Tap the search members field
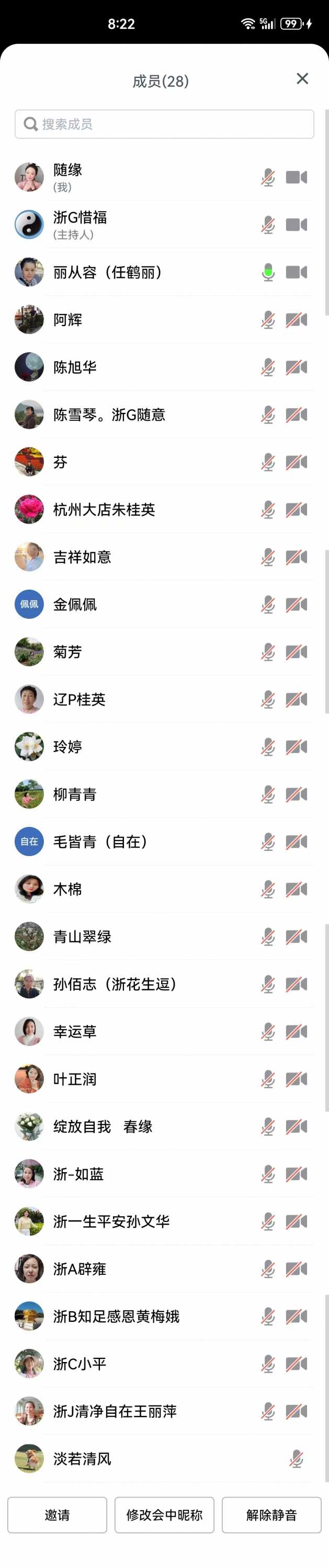The image size is (329, 1568). tap(164, 124)
